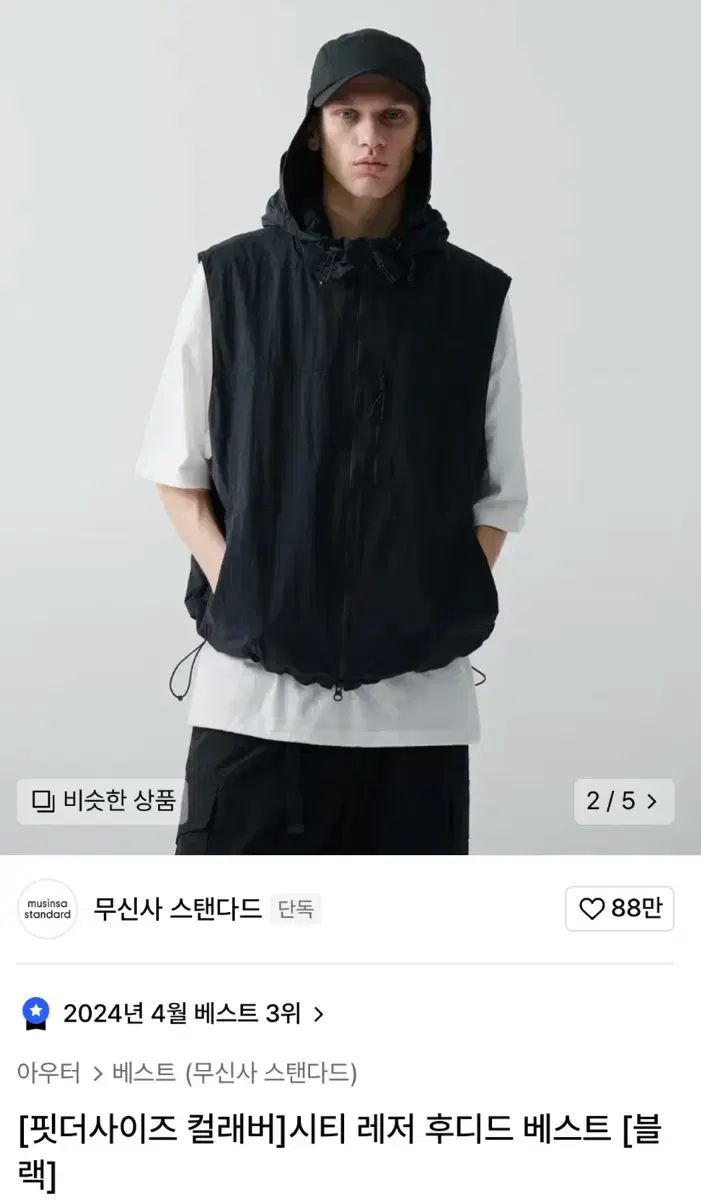Go to the 아우터 category breadcrumb

tap(48, 1073)
